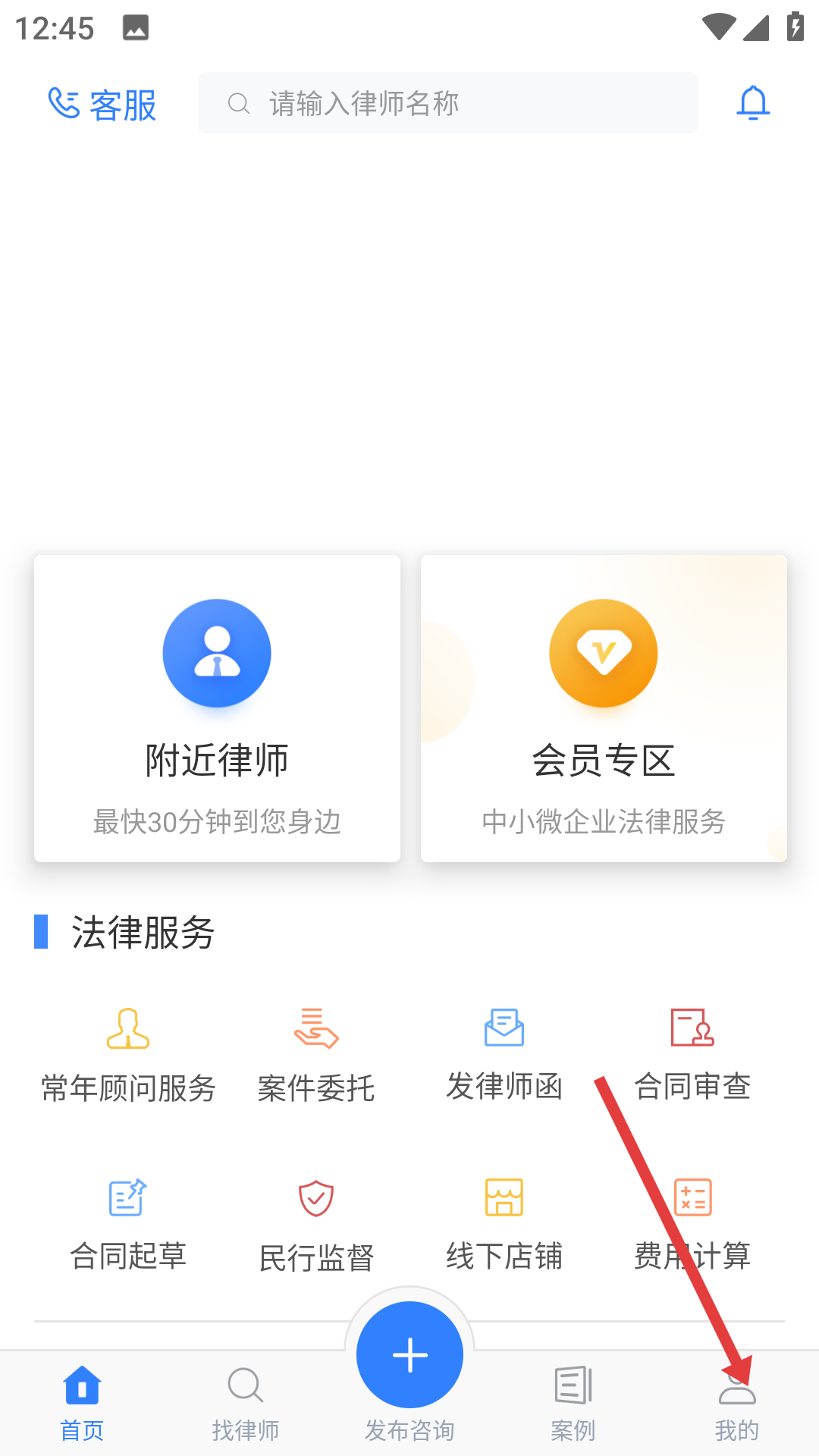Open 合同审查 service
The image size is (819, 1456).
pyautogui.click(x=692, y=1055)
